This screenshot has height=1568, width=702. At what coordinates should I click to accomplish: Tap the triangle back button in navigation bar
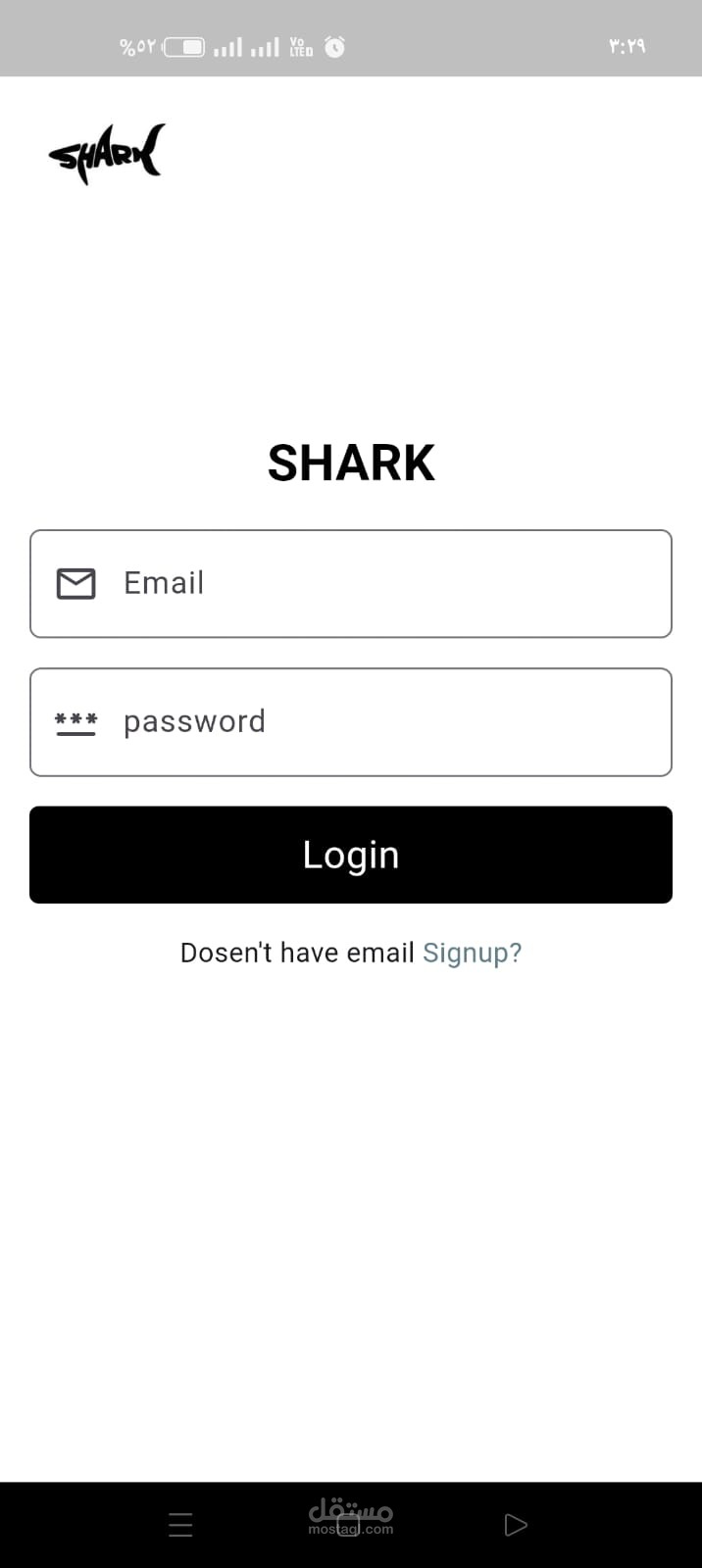pos(516,1525)
